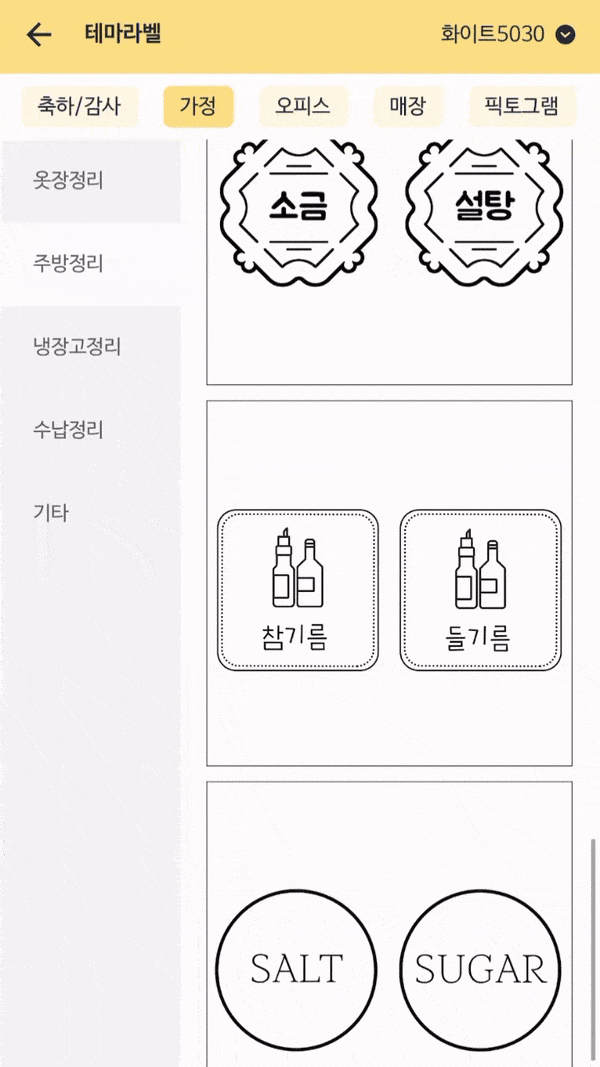Switch to the 오피스 category tab
Image resolution: width=600 pixels, height=1067 pixels.
coord(303,106)
